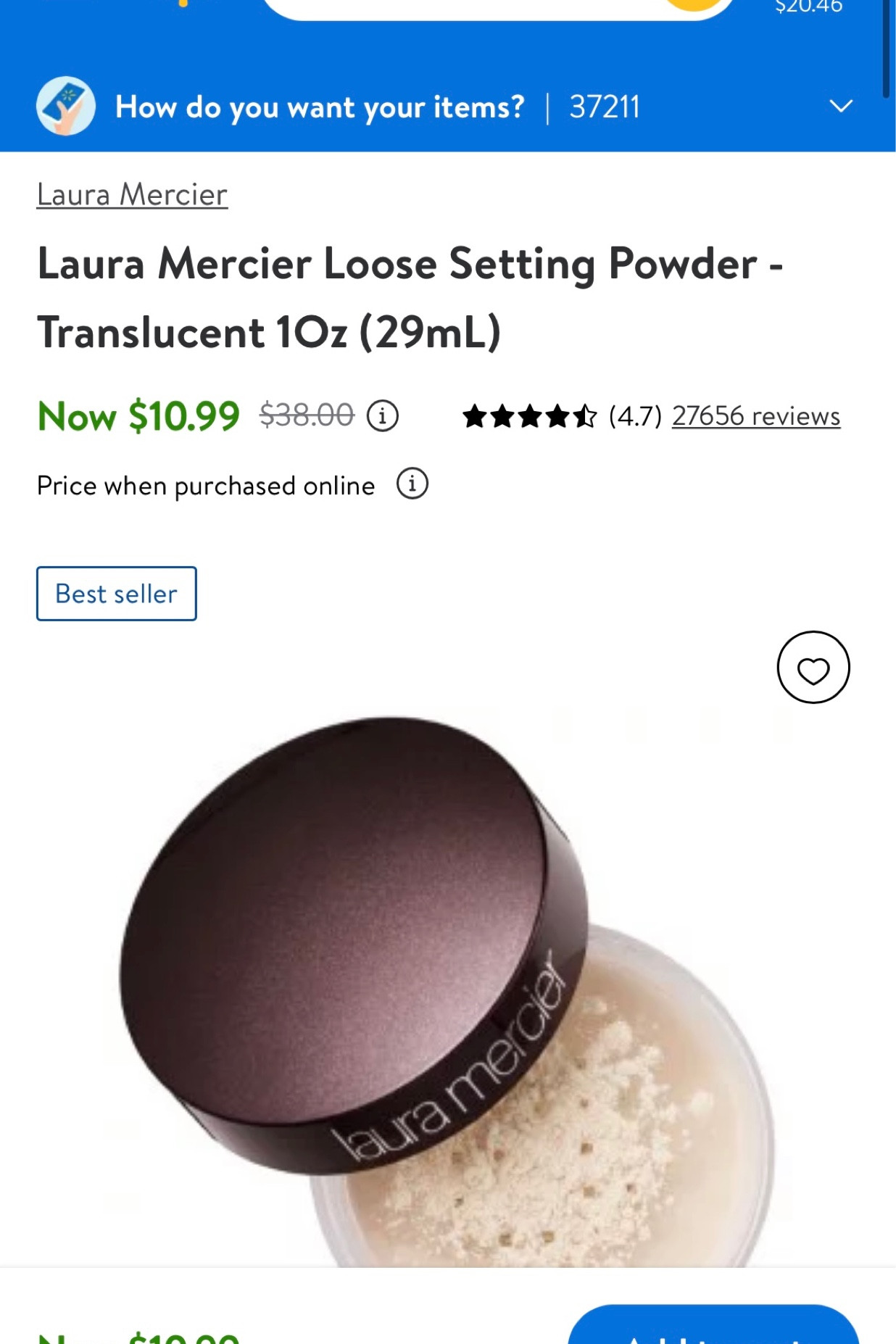
Task: Click the star rating icons
Action: point(529,416)
